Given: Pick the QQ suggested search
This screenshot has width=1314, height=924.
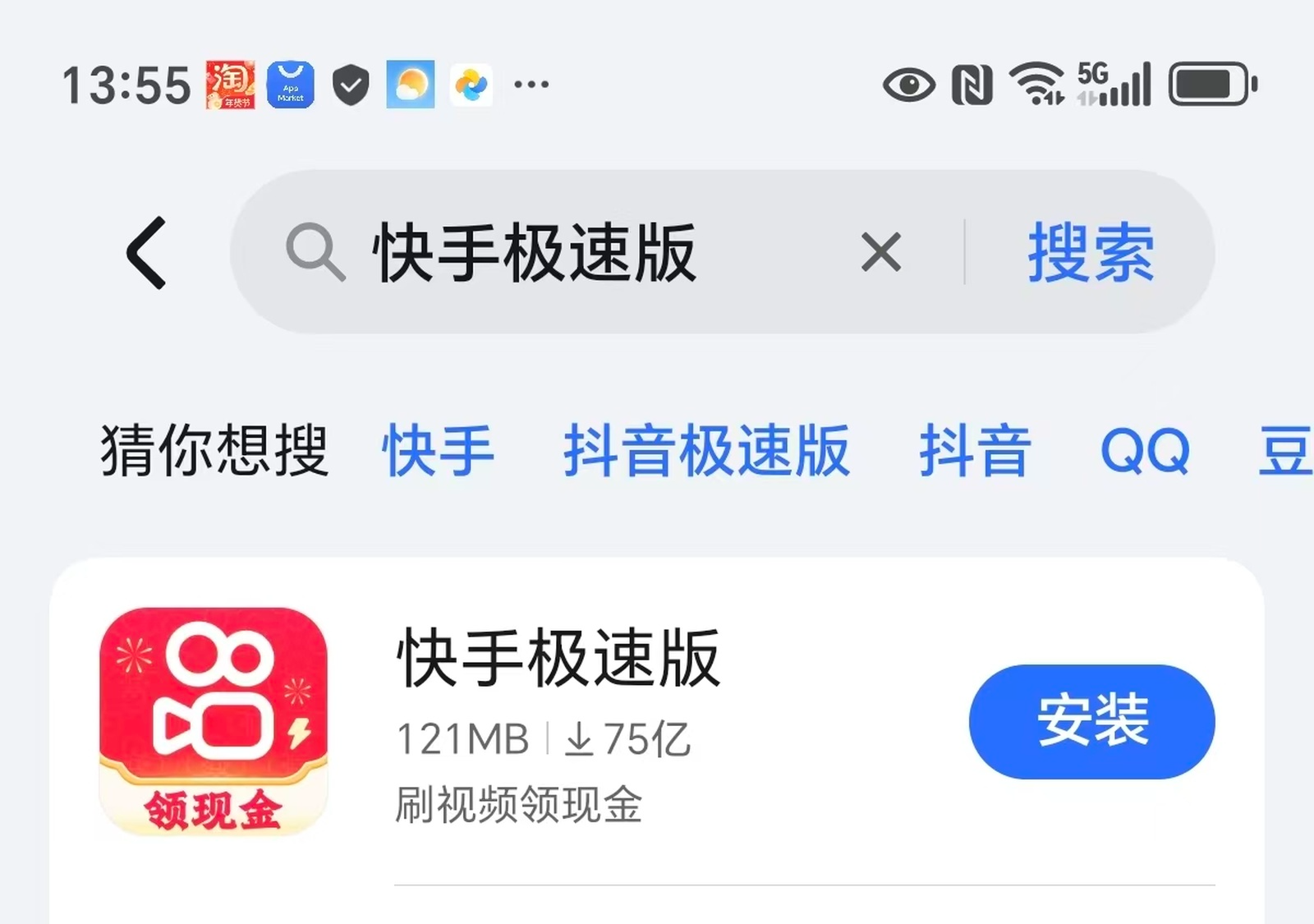Looking at the screenshot, I should pyautogui.click(x=1145, y=450).
